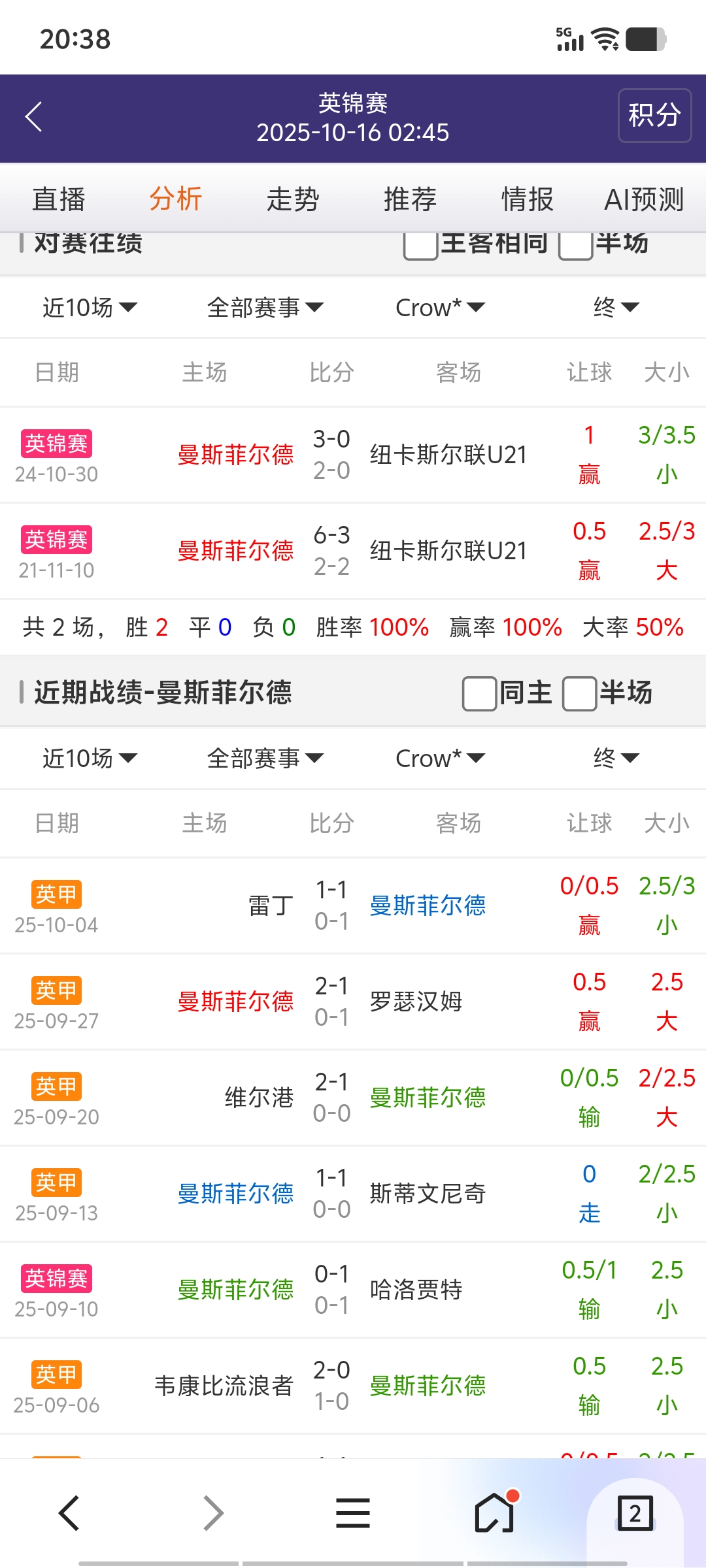
Task: Open the browser tab switcher showing 2
Action: [x=635, y=1513]
